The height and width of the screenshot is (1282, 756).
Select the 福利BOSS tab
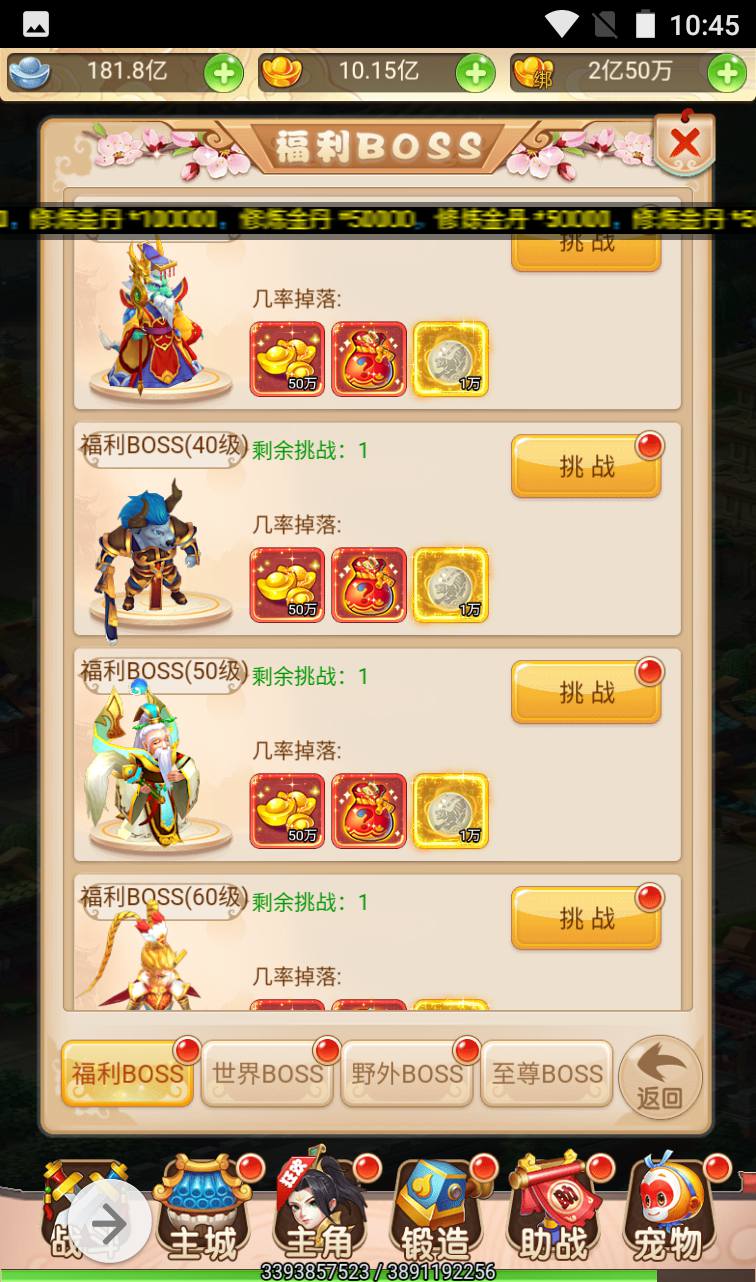(127, 1074)
